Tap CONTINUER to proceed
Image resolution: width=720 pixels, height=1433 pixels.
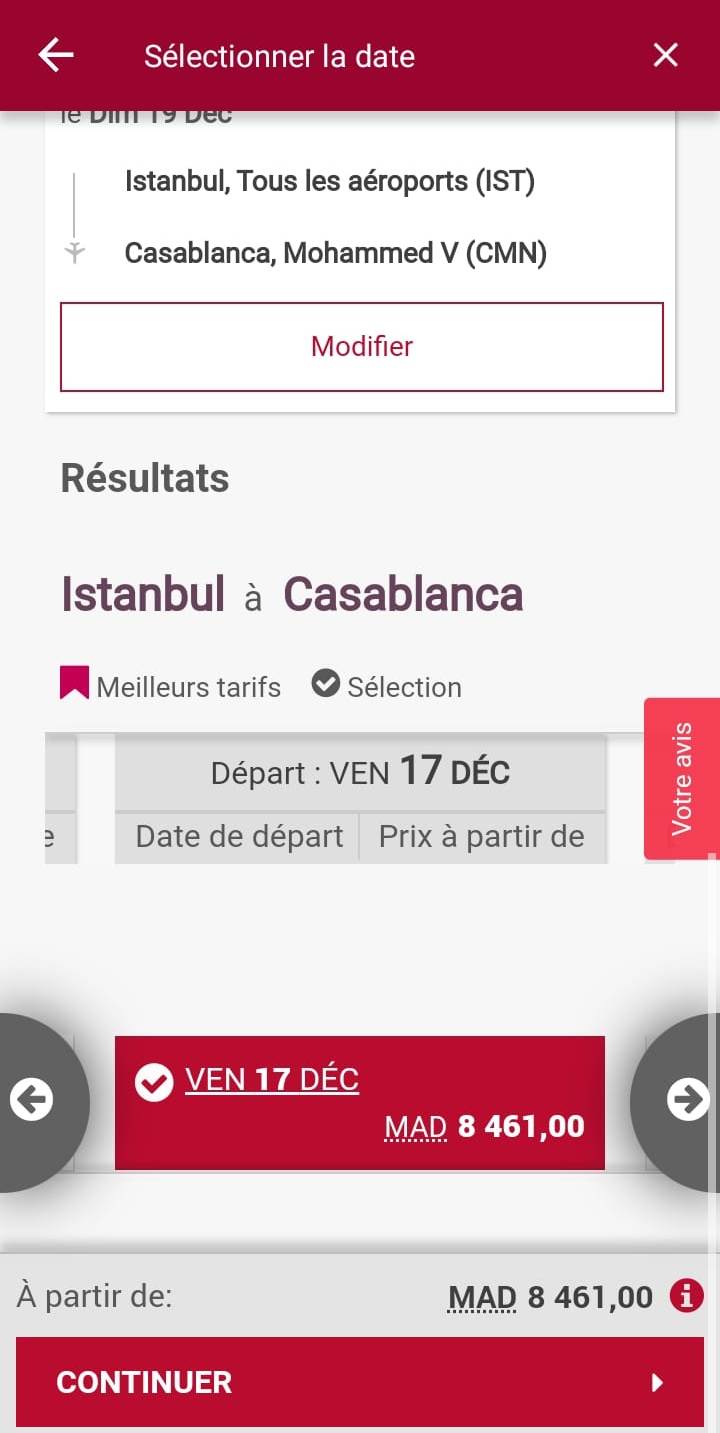point(360,1381)
